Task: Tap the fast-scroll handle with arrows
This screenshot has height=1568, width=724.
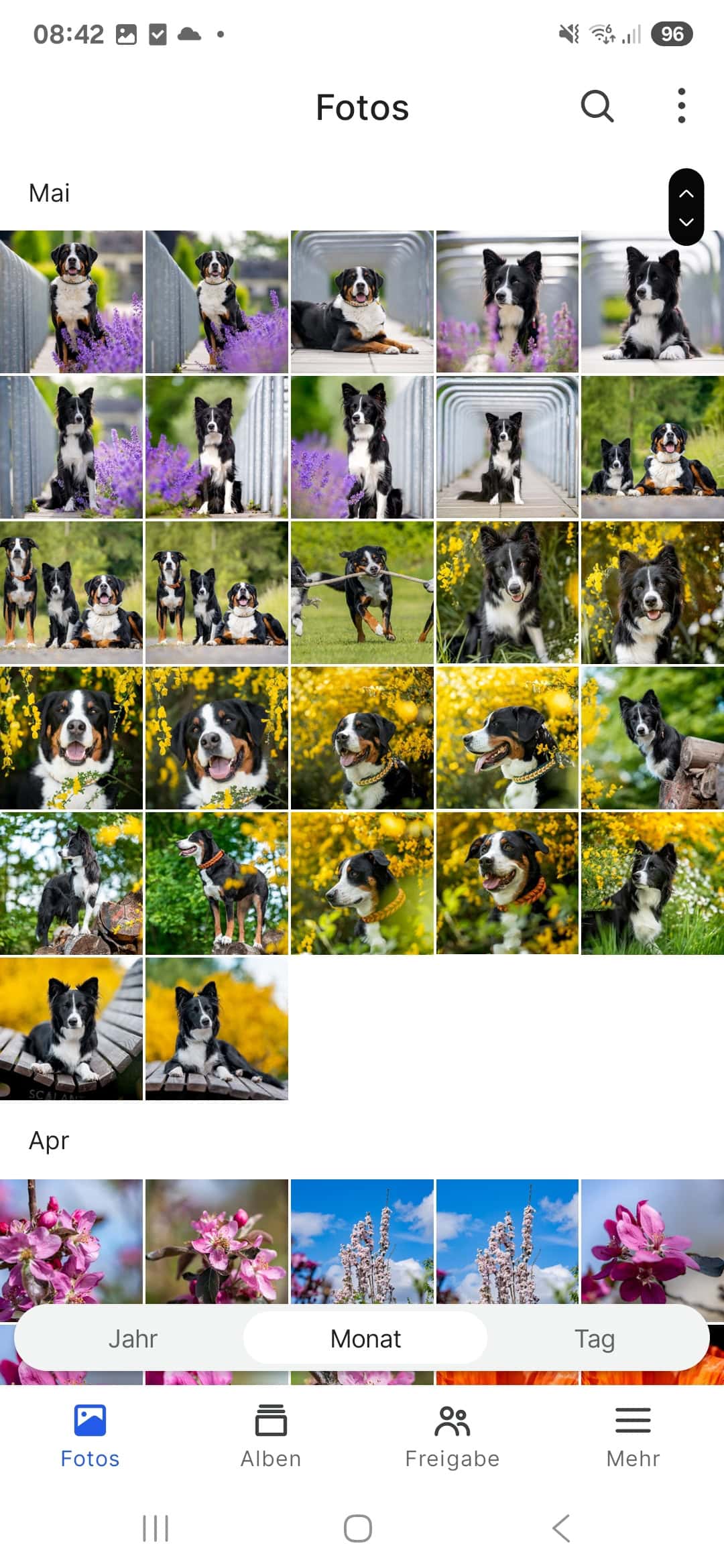Action: 686,207
